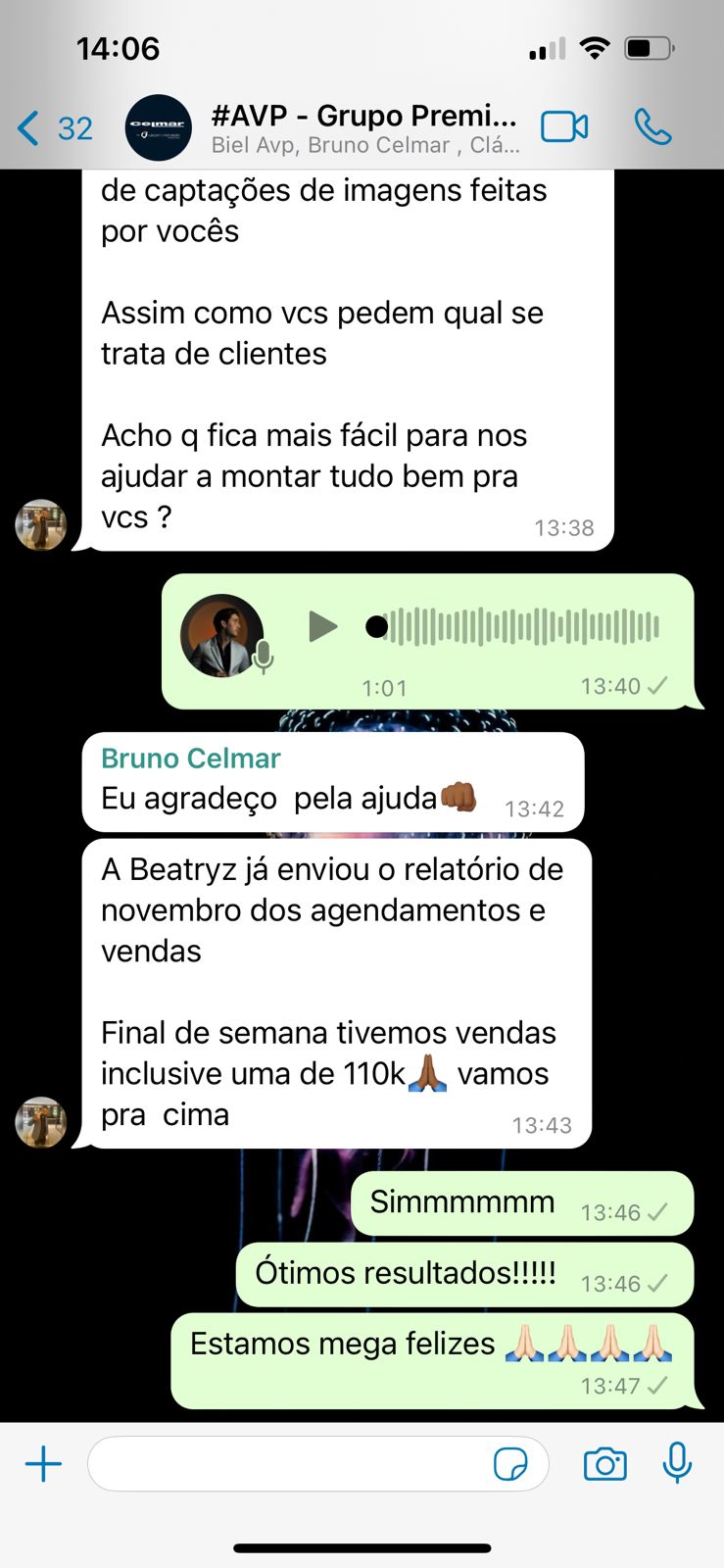Image resolution: width=724 pixels, height=1568 pixels.
Task: Open the plus attachment menu
Action: 43,1464
